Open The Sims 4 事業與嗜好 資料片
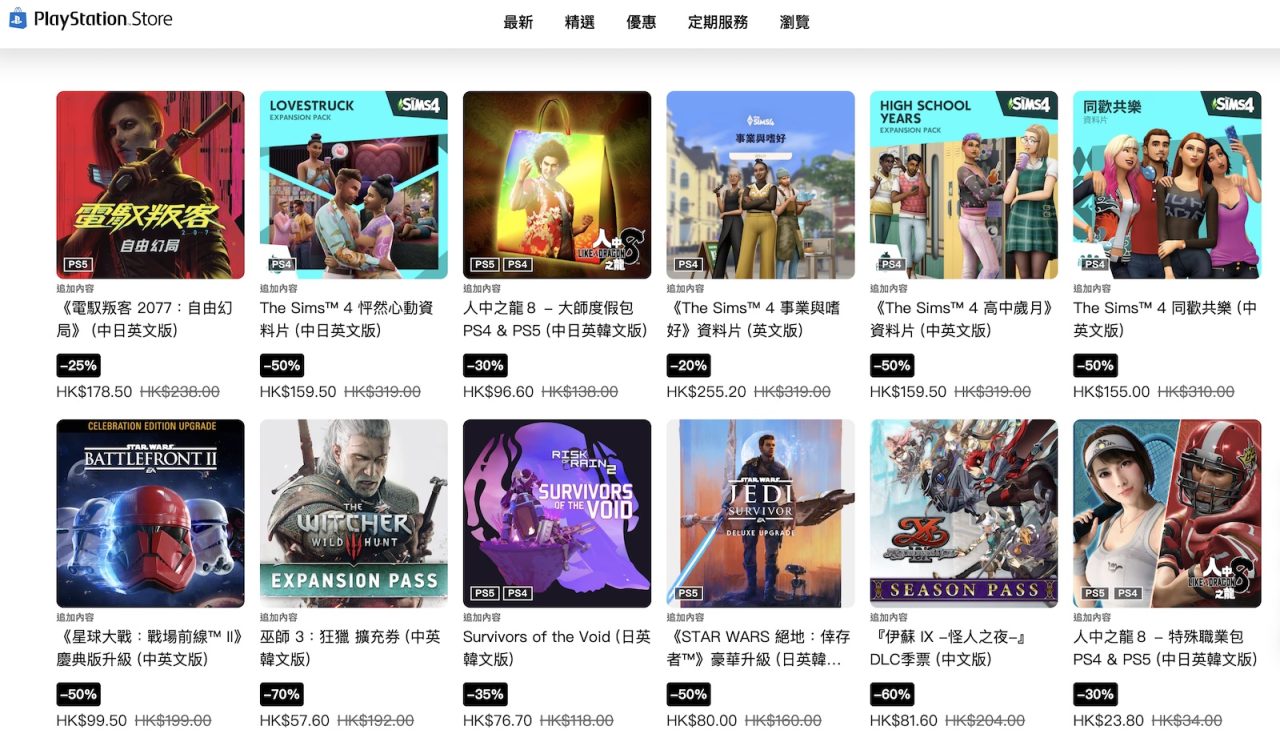1280x742 pixels. [x=760, y=185]
